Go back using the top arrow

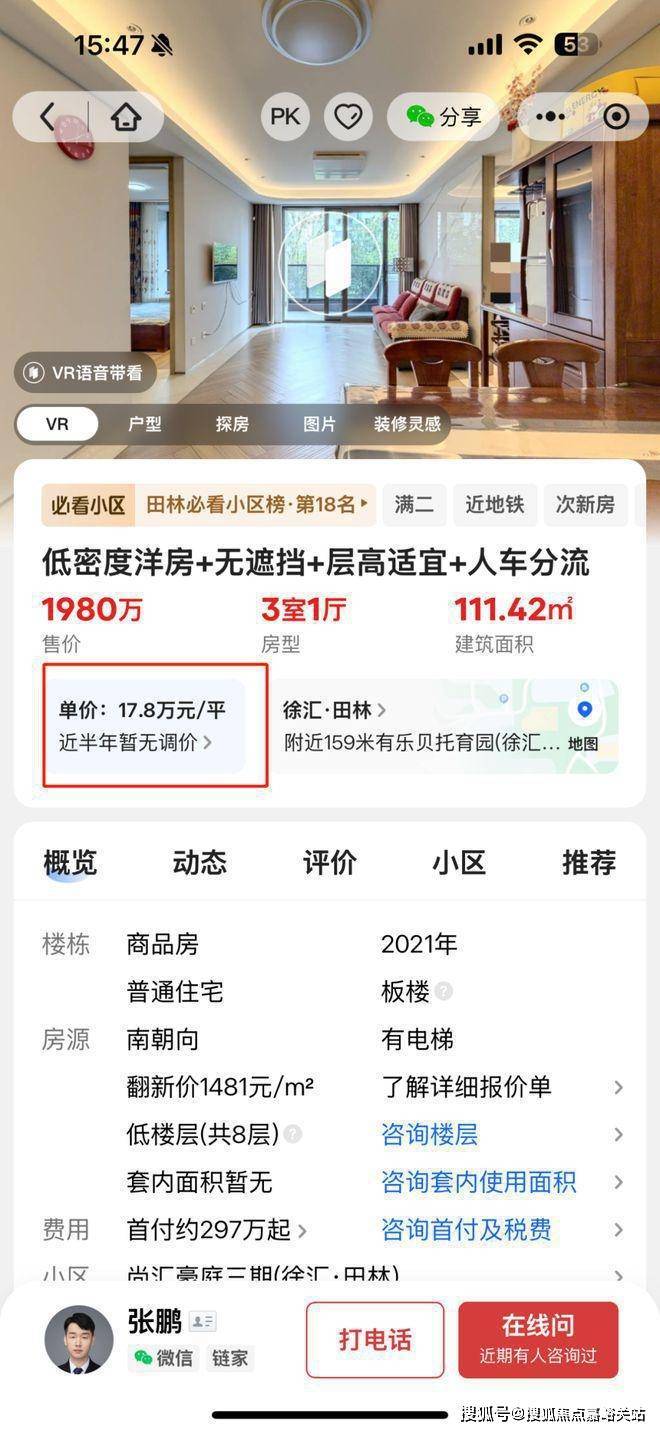(x=47, y=117)
